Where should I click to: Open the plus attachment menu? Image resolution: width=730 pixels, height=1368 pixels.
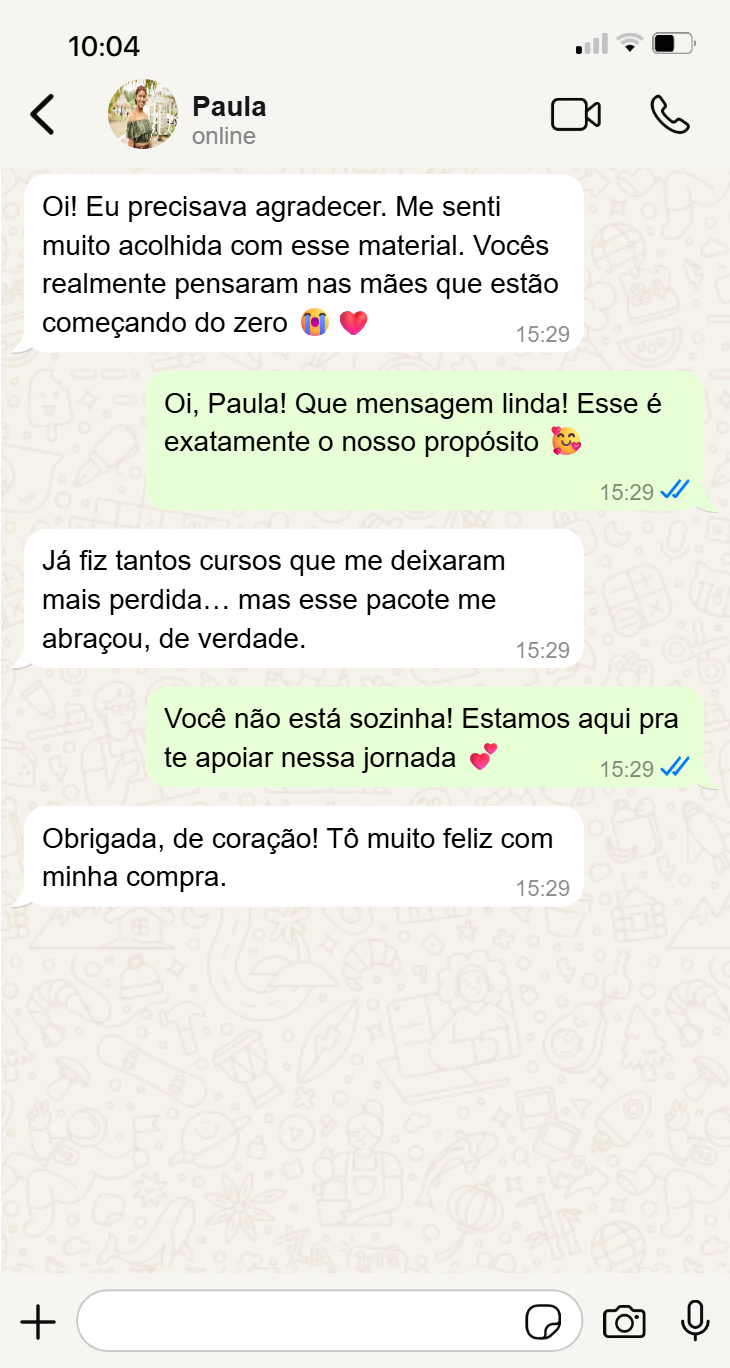click(x=38, y=1322)
